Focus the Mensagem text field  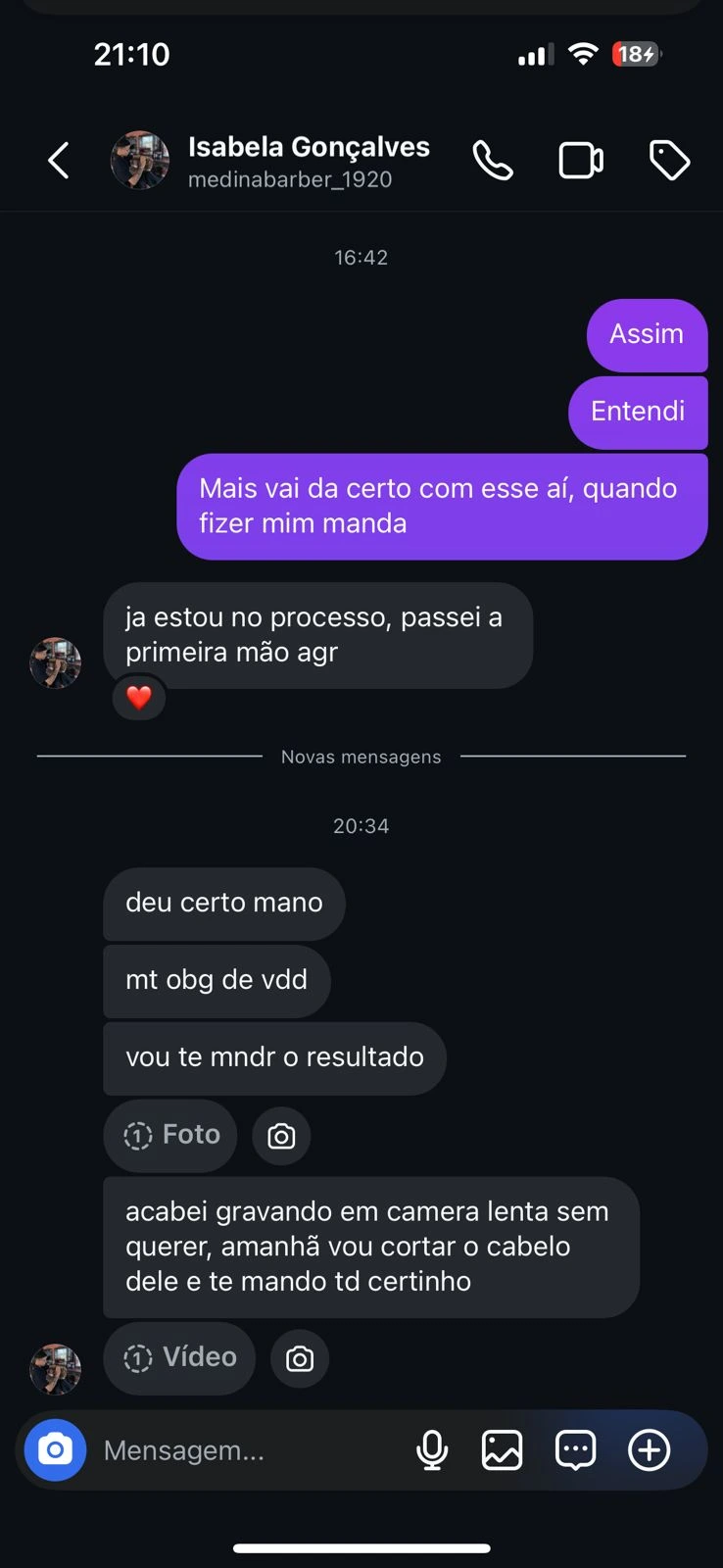(x=245, y=1450)
